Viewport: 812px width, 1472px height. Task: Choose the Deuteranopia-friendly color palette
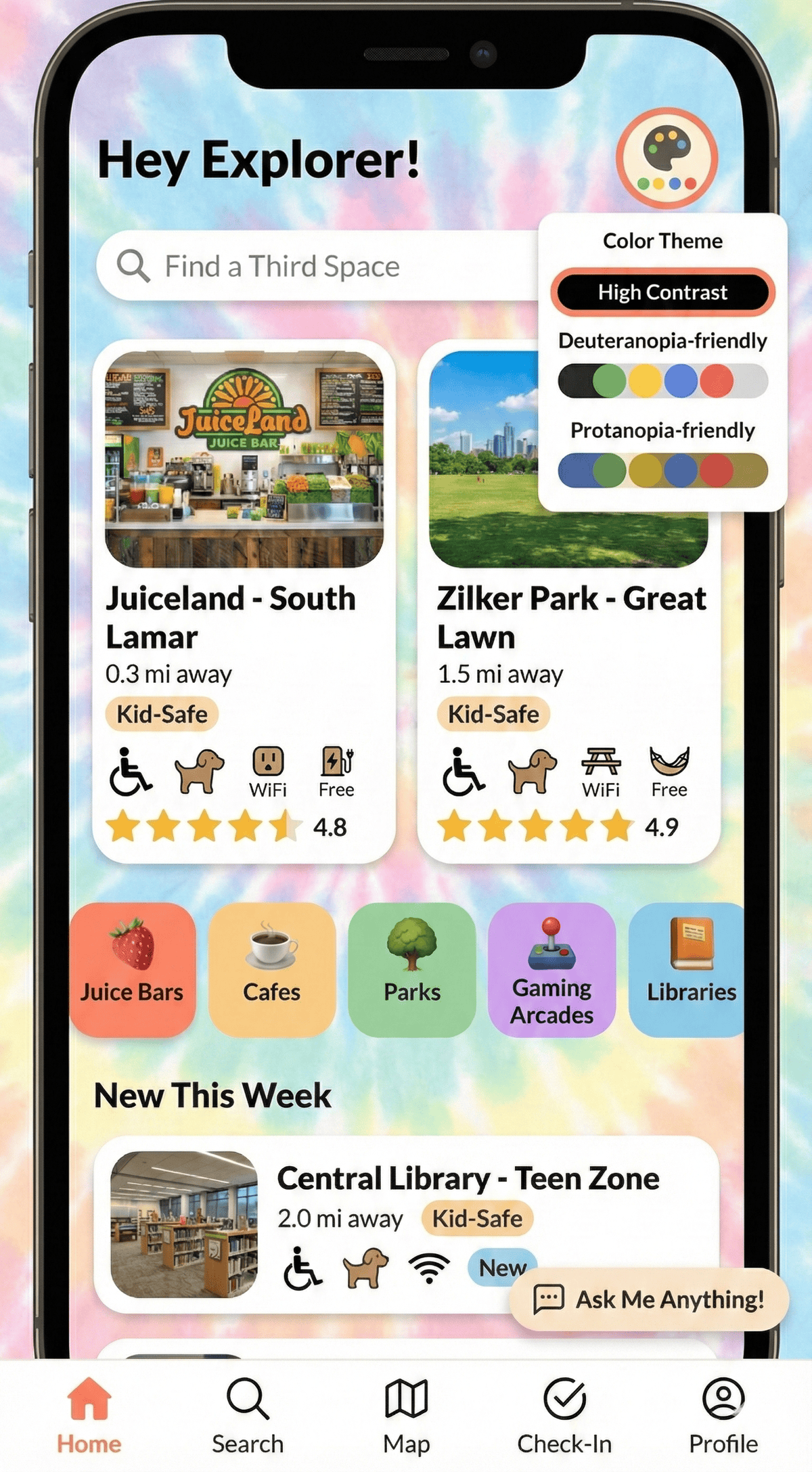coord(662,380)
